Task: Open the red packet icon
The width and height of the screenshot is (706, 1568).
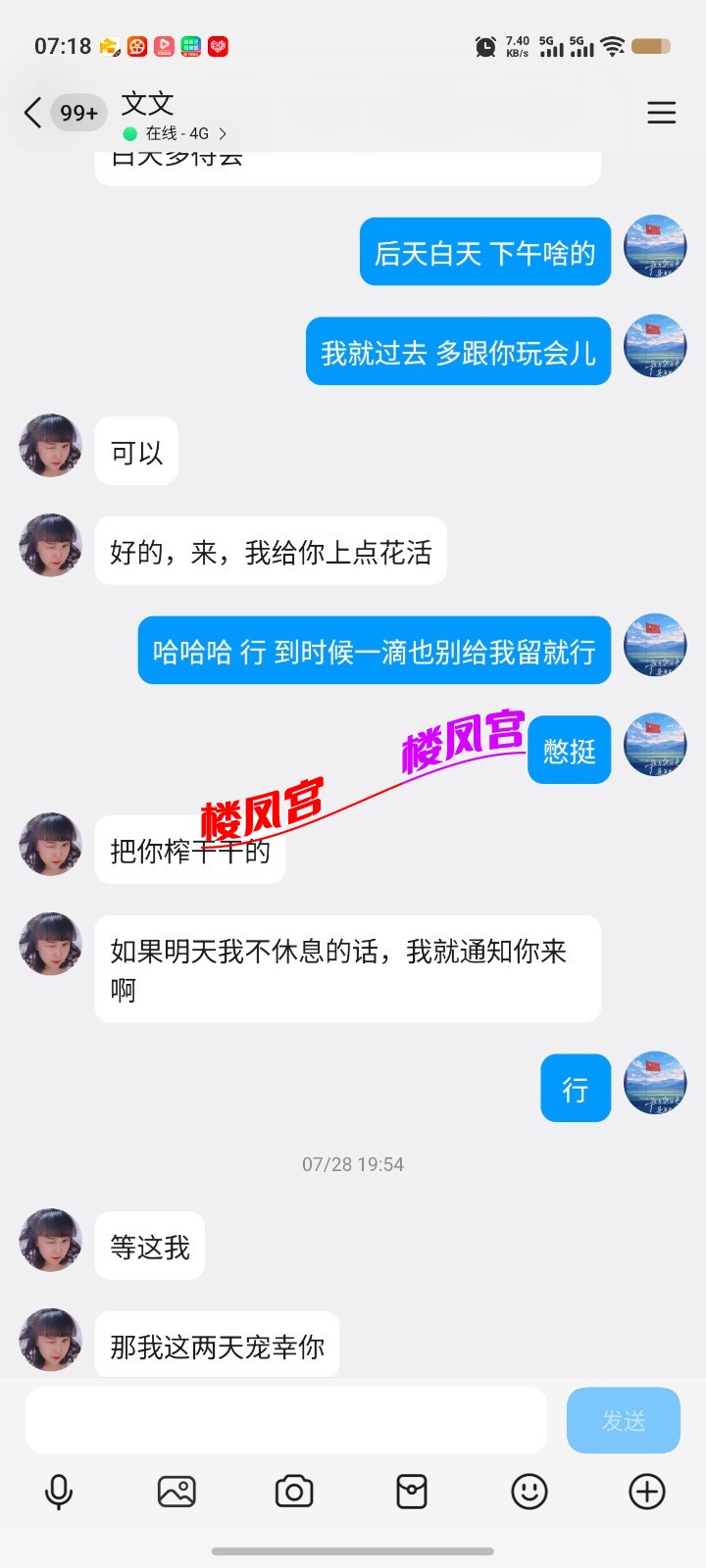Action: click(412, 1492)
